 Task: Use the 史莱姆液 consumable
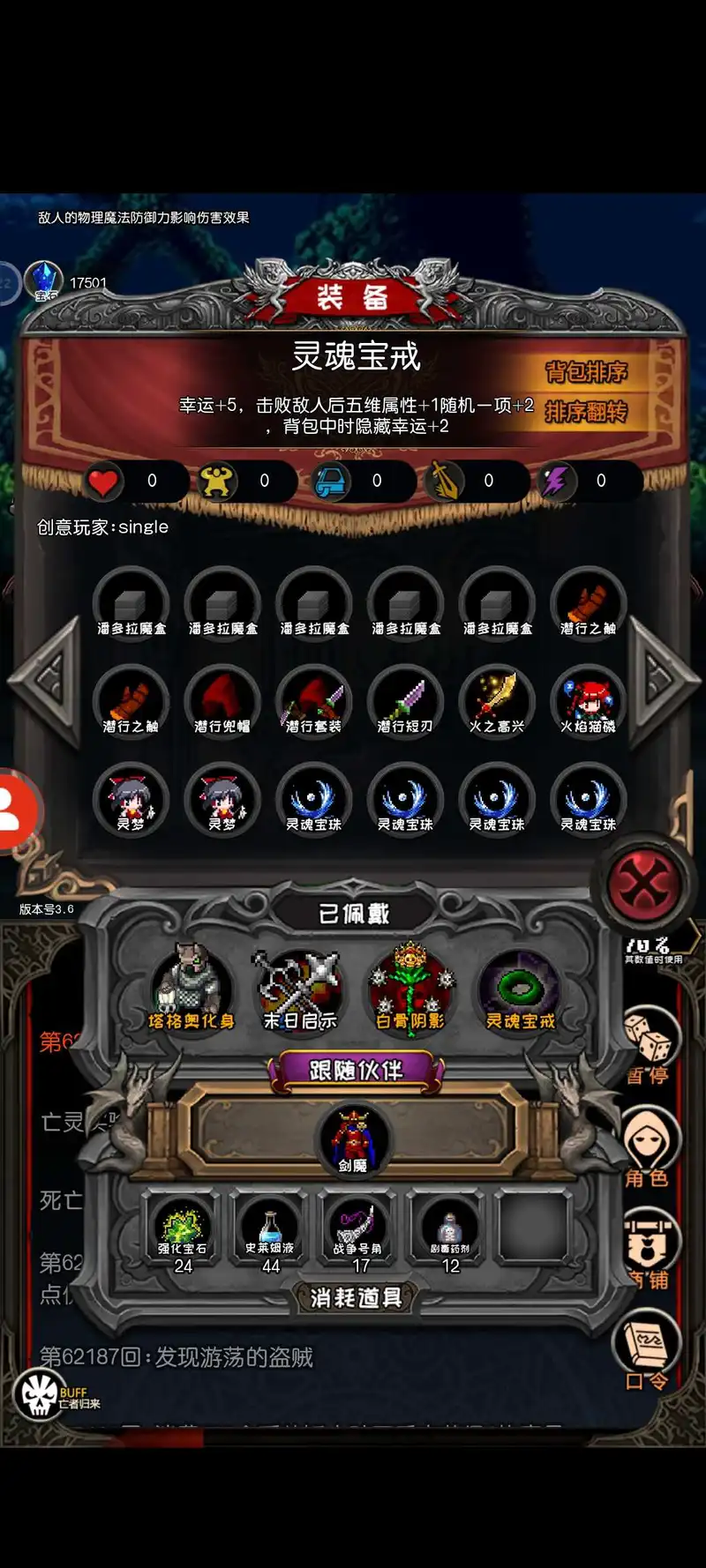click(x=270, y=1231)
